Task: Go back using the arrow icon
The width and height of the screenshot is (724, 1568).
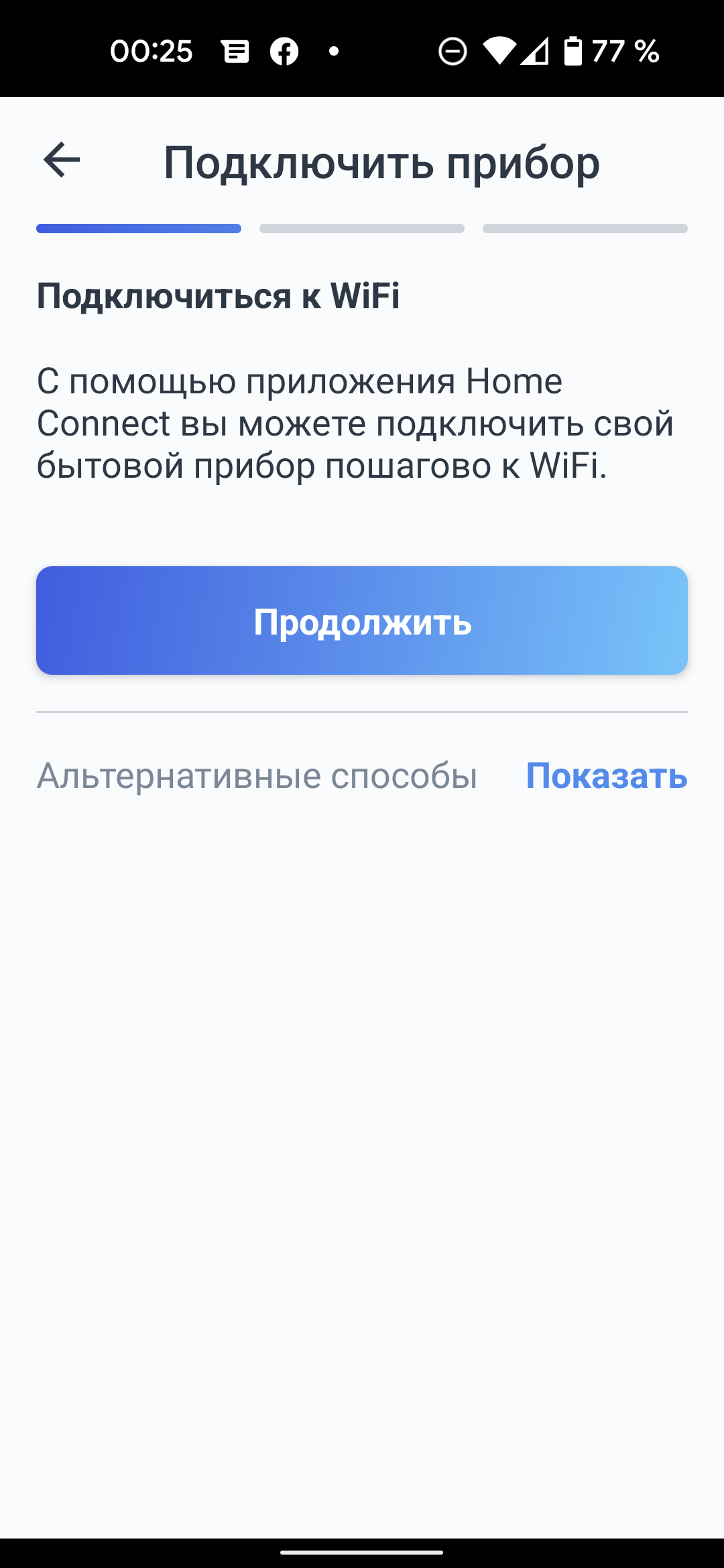Action: click(x=62, y=160)
